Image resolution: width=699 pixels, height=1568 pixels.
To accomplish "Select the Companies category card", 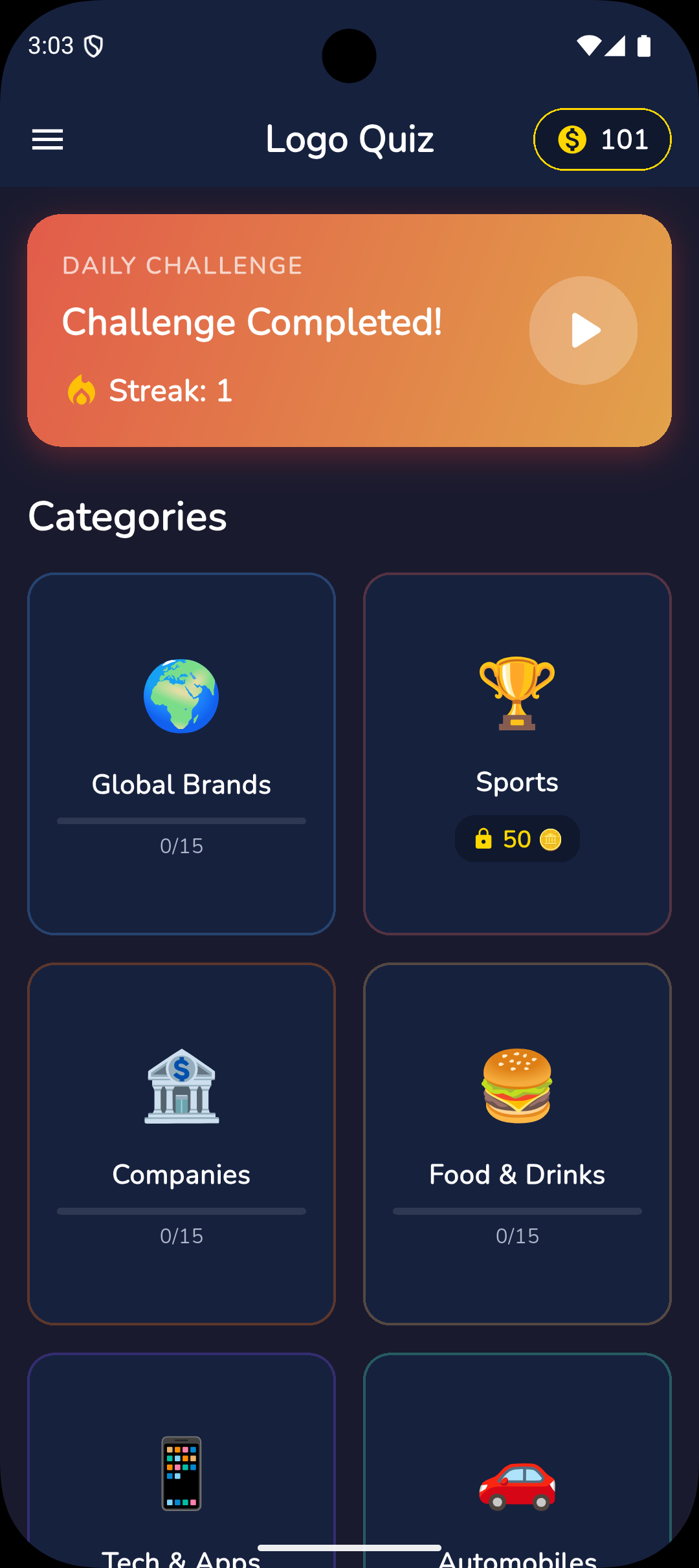I will (x=181, y=1145).
